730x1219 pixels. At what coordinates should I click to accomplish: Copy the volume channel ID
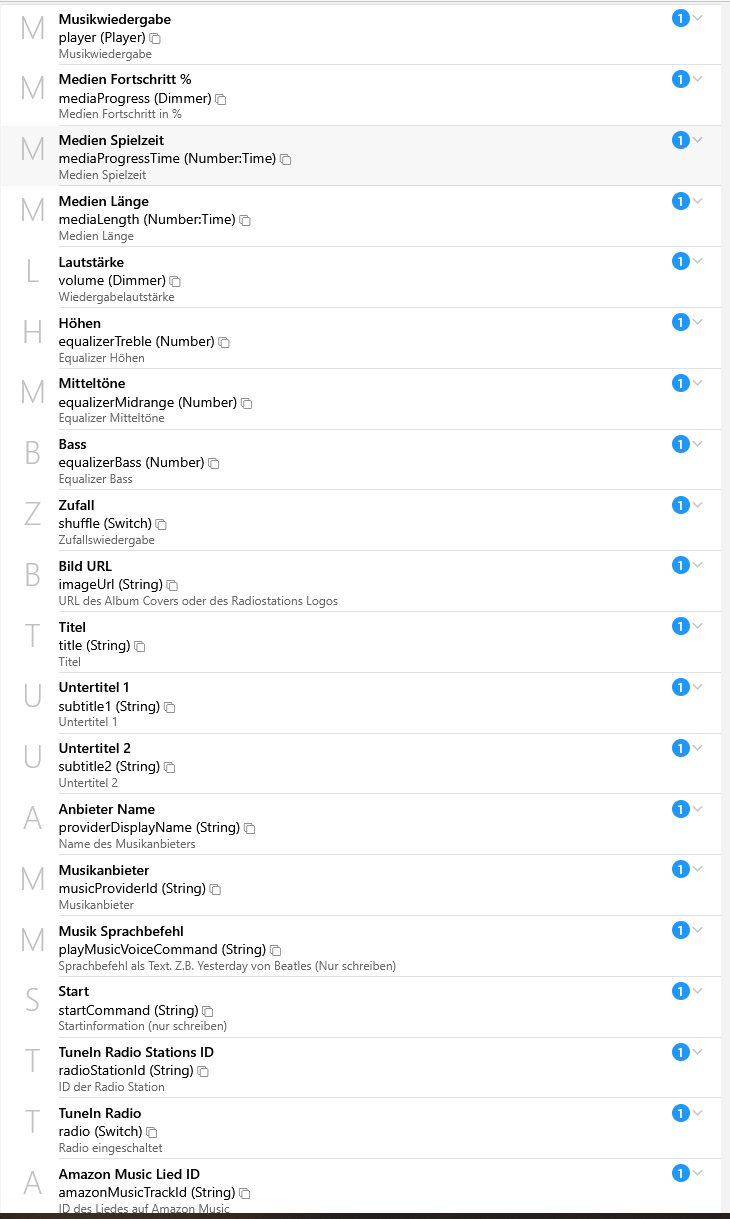click(x=175, y=281)
